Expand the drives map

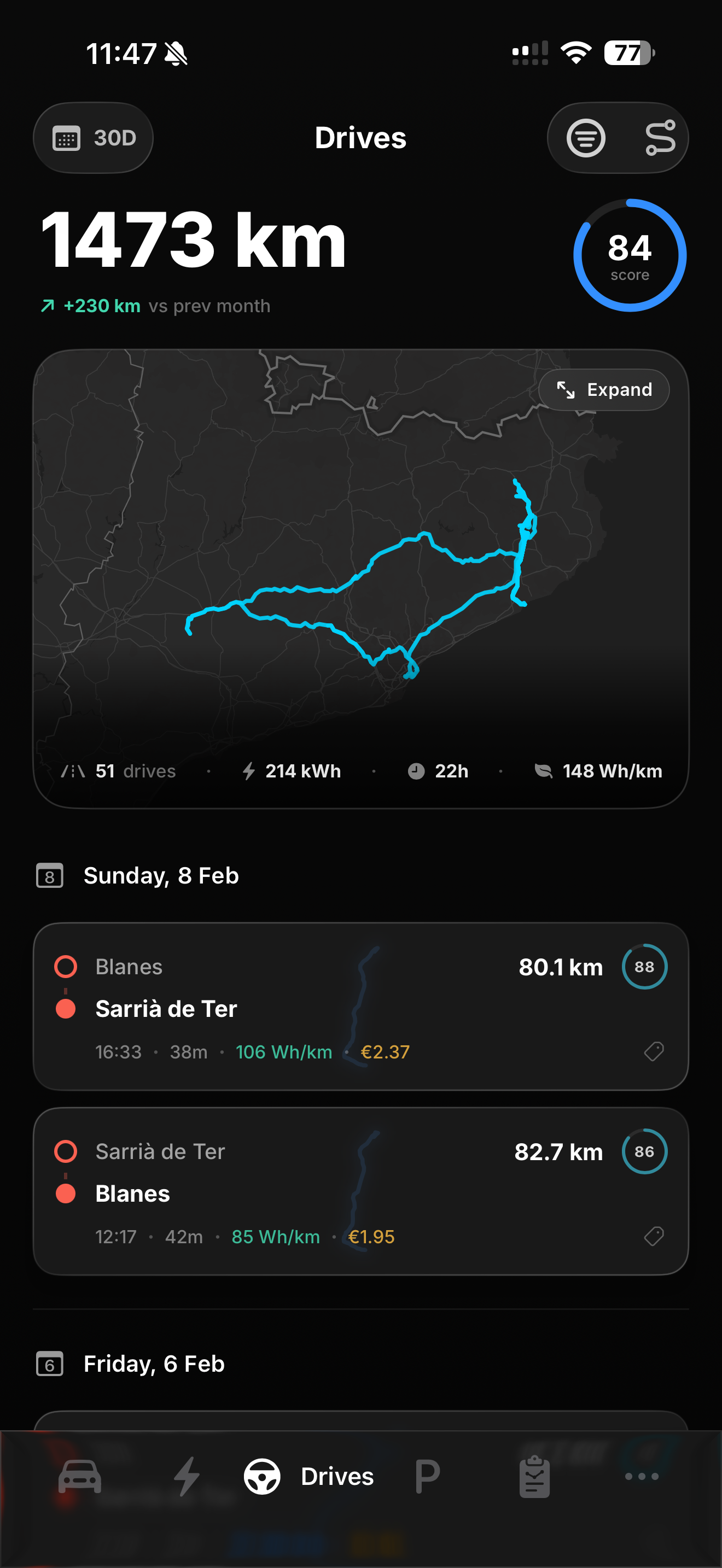(x=604, y=390)
